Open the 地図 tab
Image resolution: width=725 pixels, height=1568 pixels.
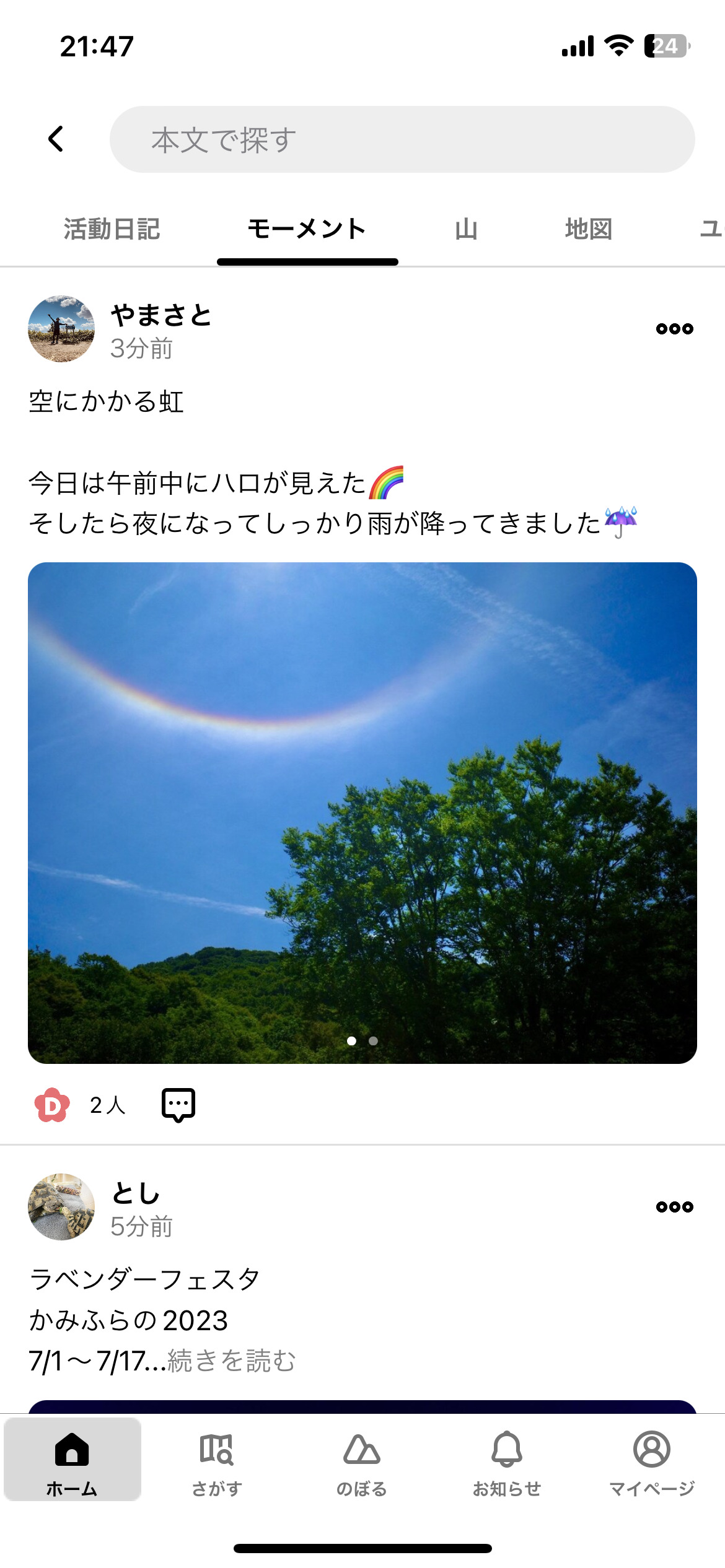click(x=588, y=229)
